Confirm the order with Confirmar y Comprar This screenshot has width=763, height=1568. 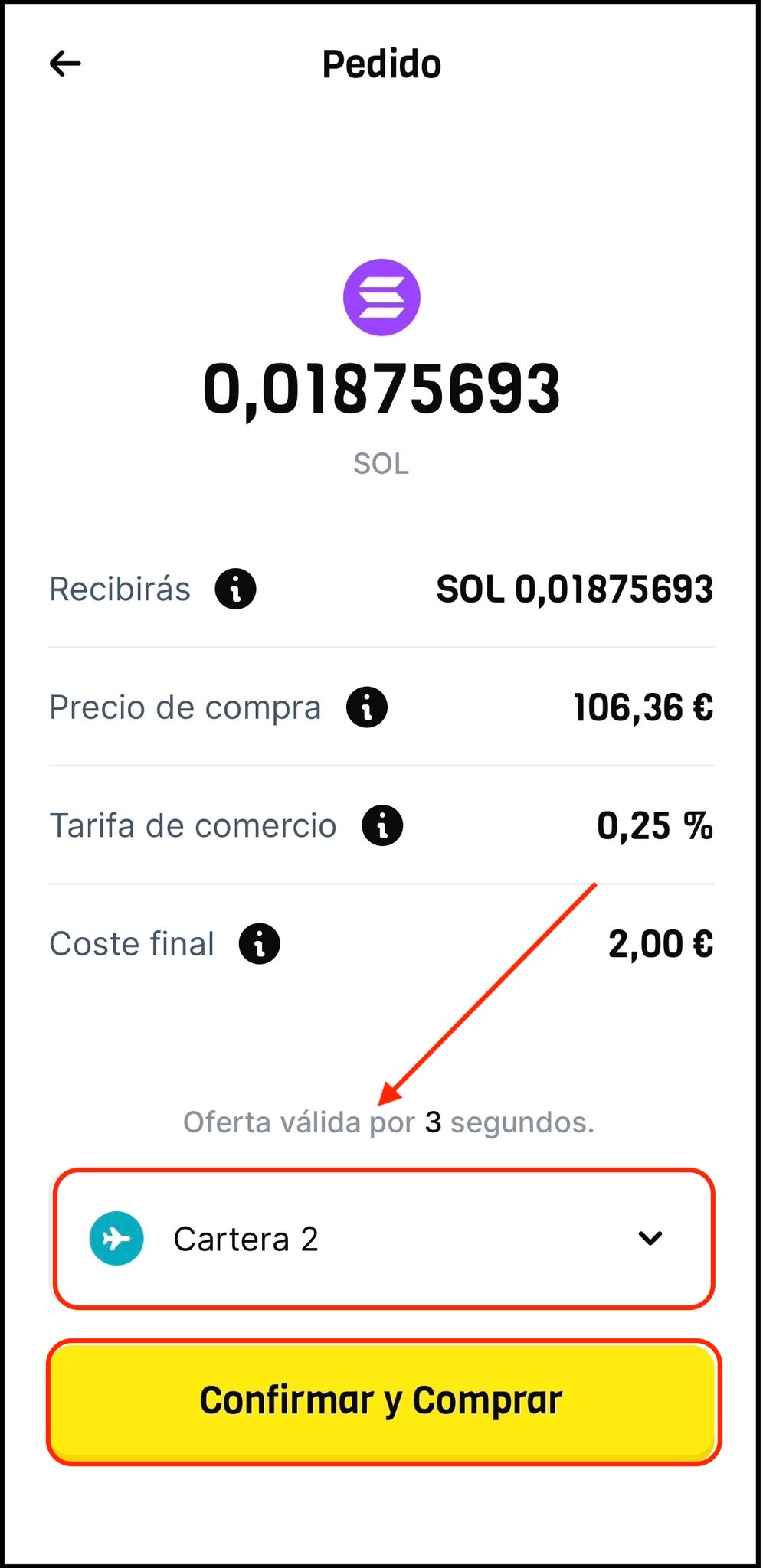383,1401
